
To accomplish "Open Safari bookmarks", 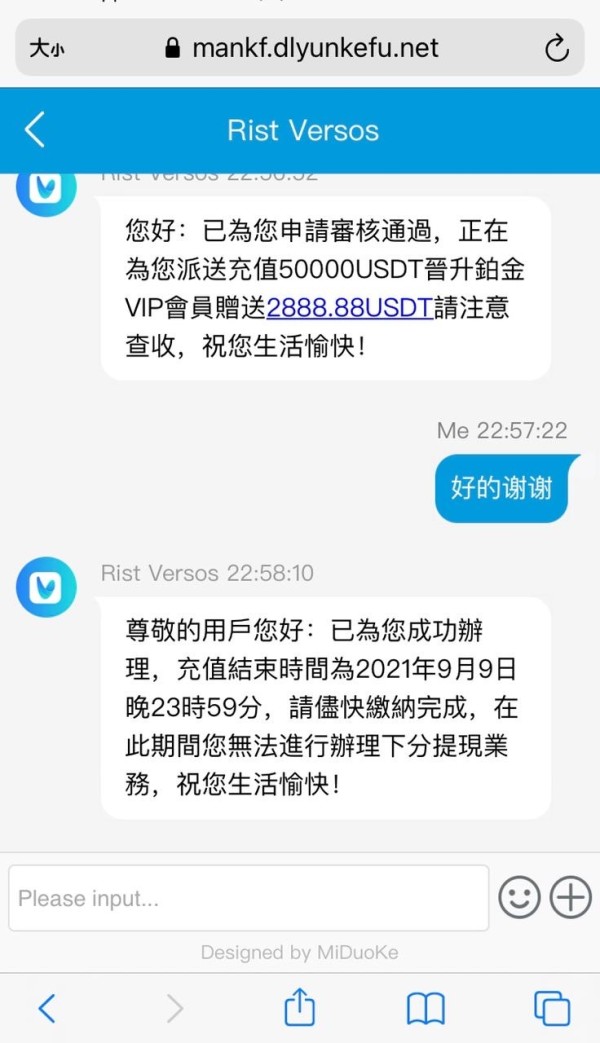I will pyautogui.click(x=426, y=1008).
